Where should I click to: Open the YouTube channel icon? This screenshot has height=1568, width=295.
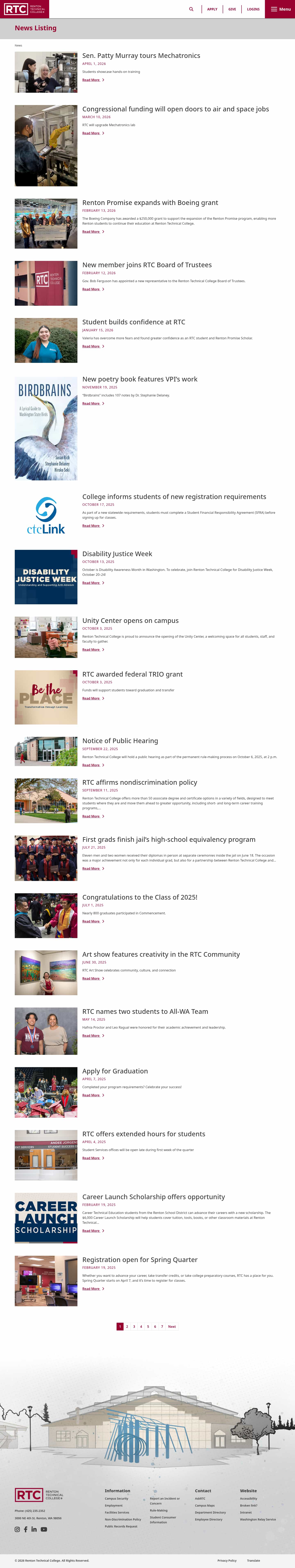44,1529
